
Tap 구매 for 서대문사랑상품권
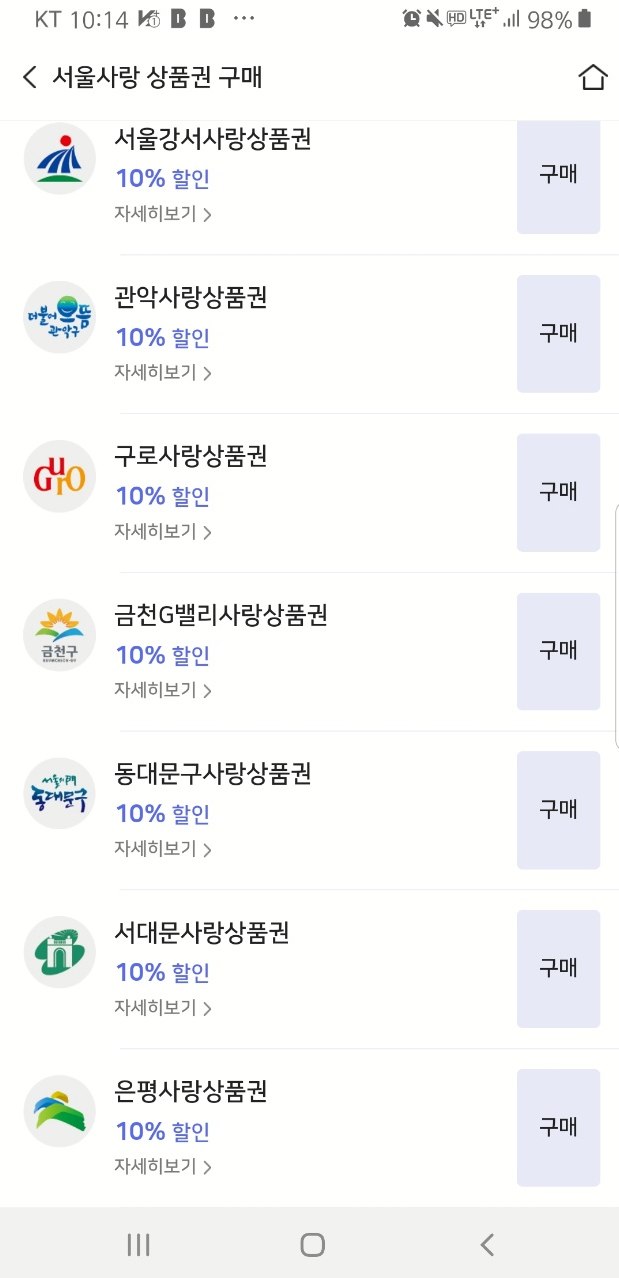click(558, 968)
